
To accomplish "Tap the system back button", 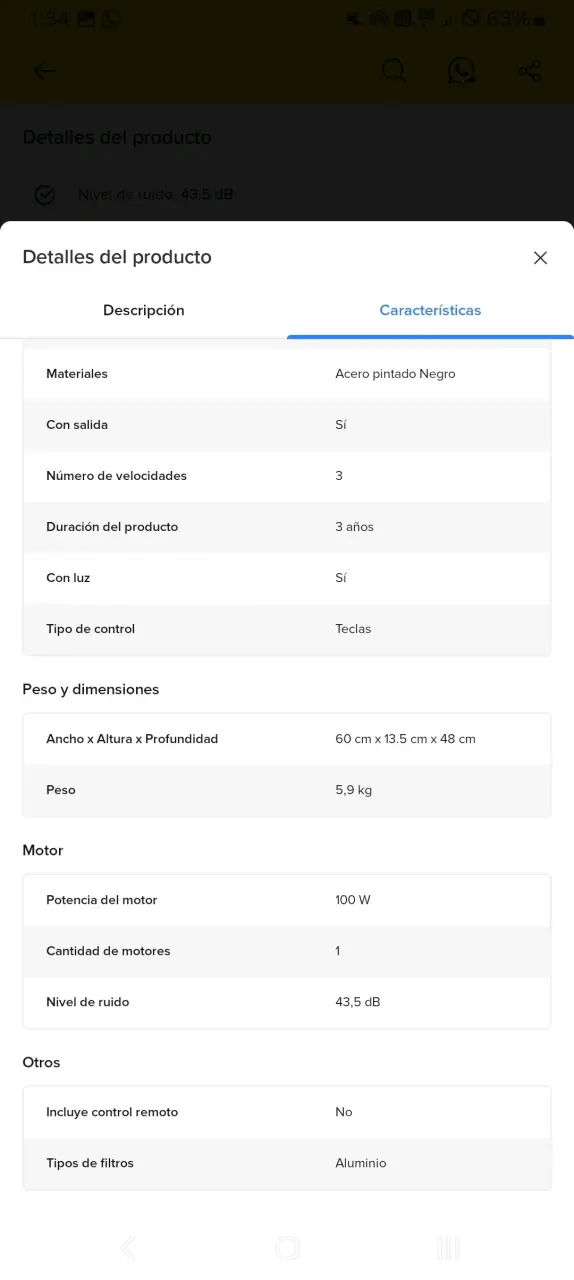I will tap(127, 1247).
